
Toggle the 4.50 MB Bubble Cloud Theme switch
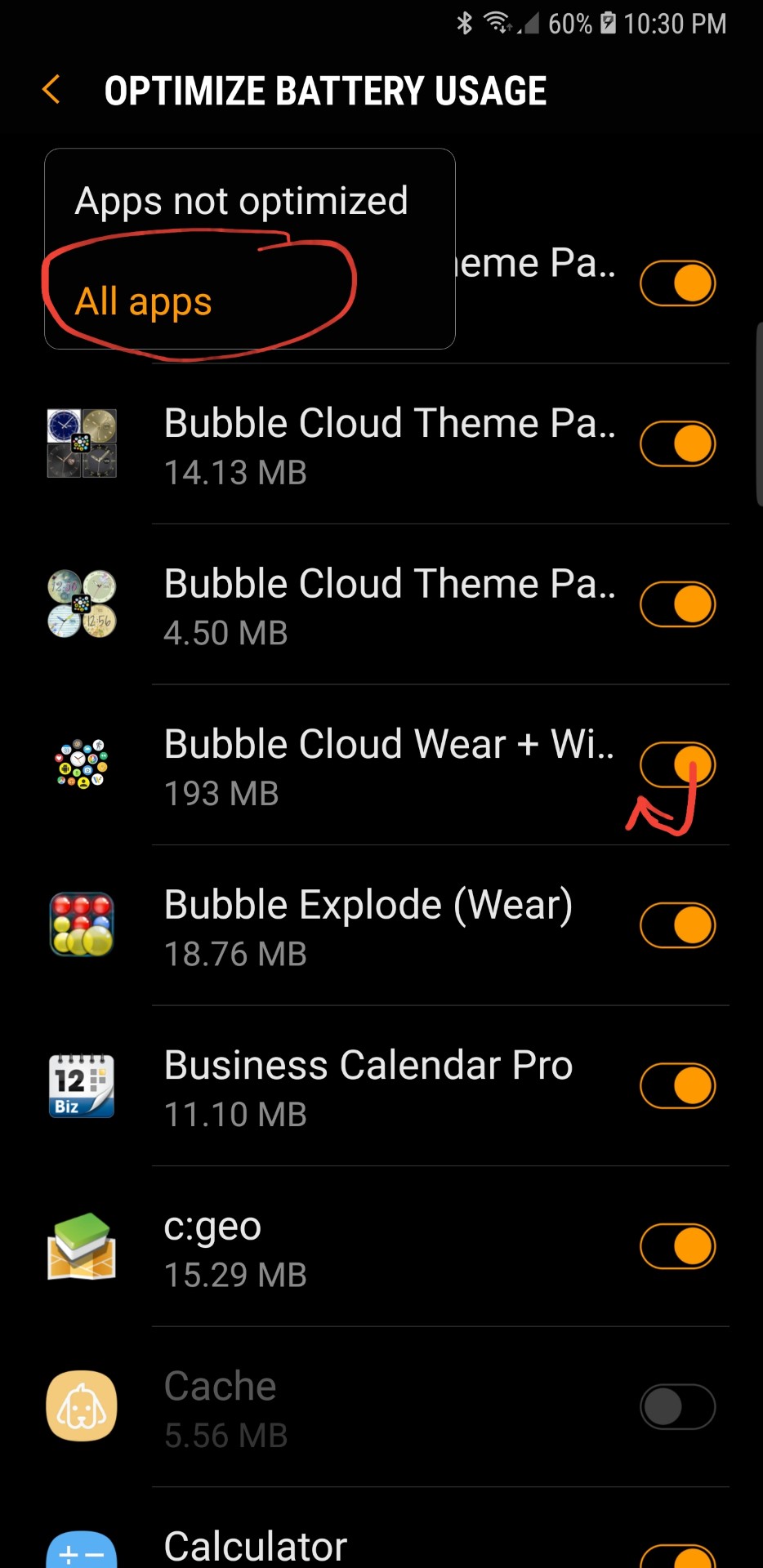coord(677,604)
